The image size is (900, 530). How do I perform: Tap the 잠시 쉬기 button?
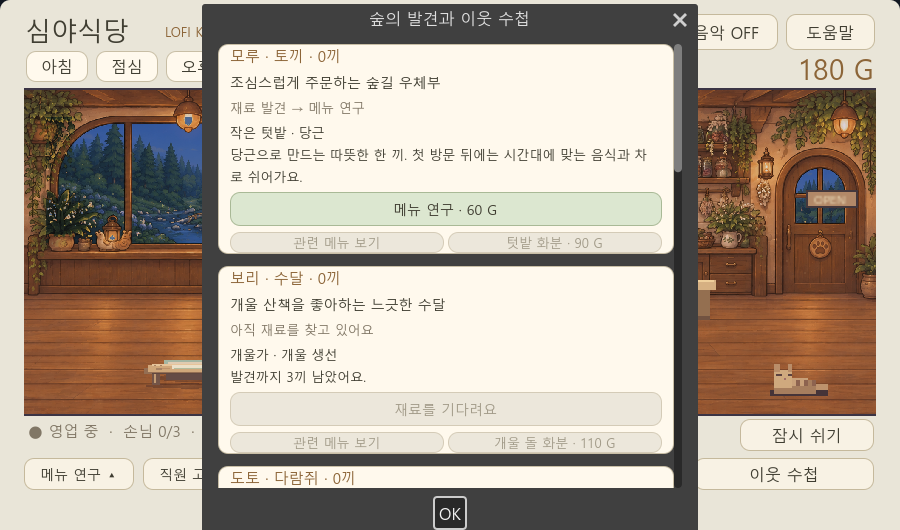click(806, 435)
